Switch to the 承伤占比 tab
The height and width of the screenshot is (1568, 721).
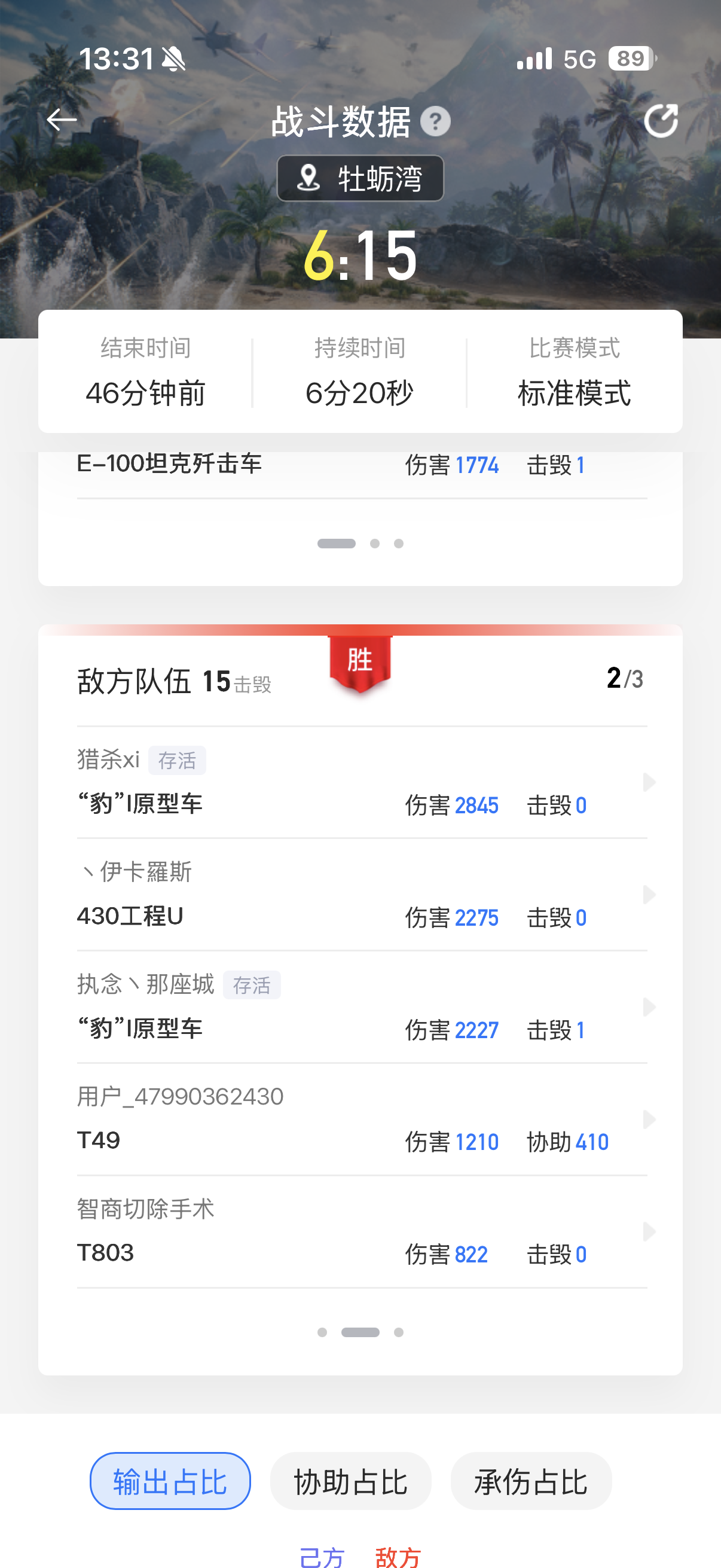[530, 1481]
